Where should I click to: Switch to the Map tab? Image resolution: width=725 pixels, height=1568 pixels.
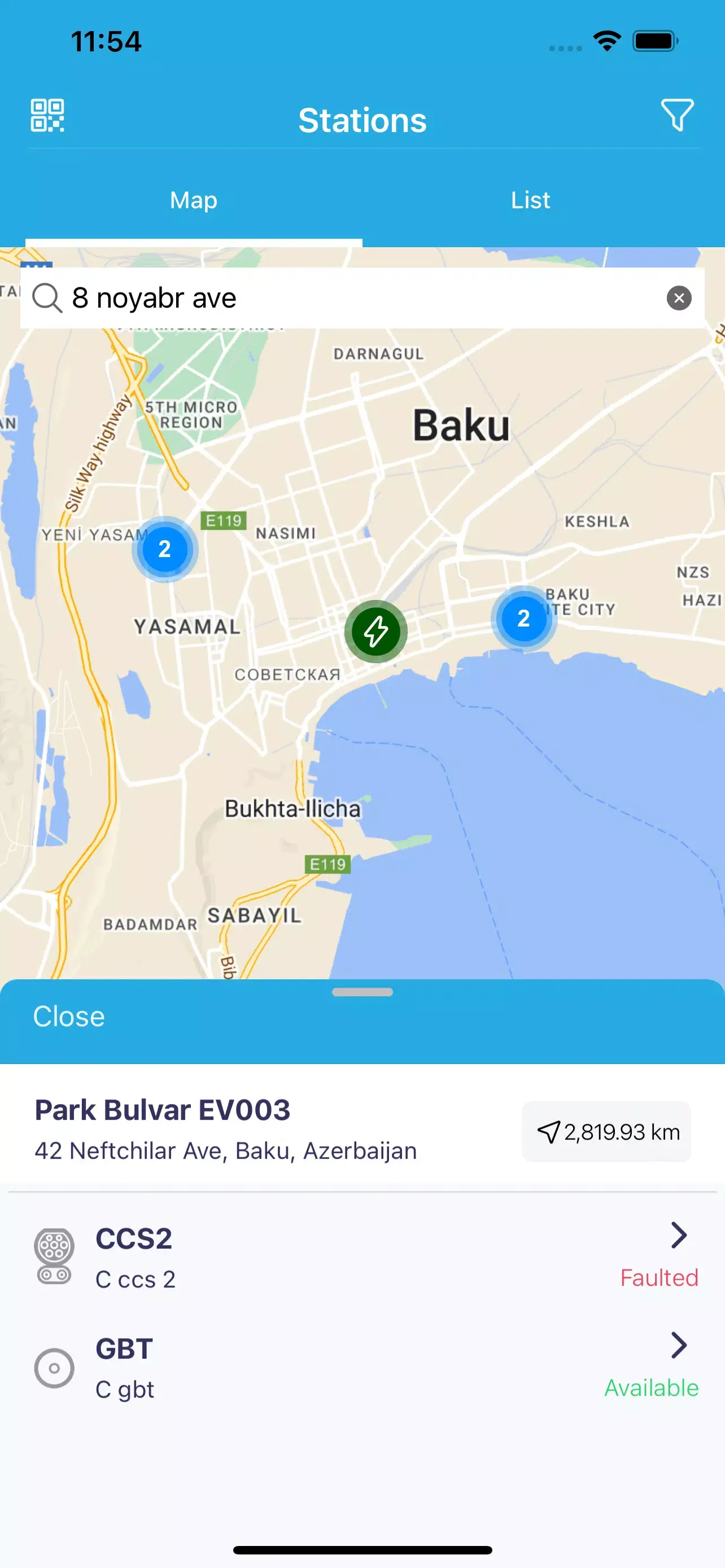coord(193,200)
